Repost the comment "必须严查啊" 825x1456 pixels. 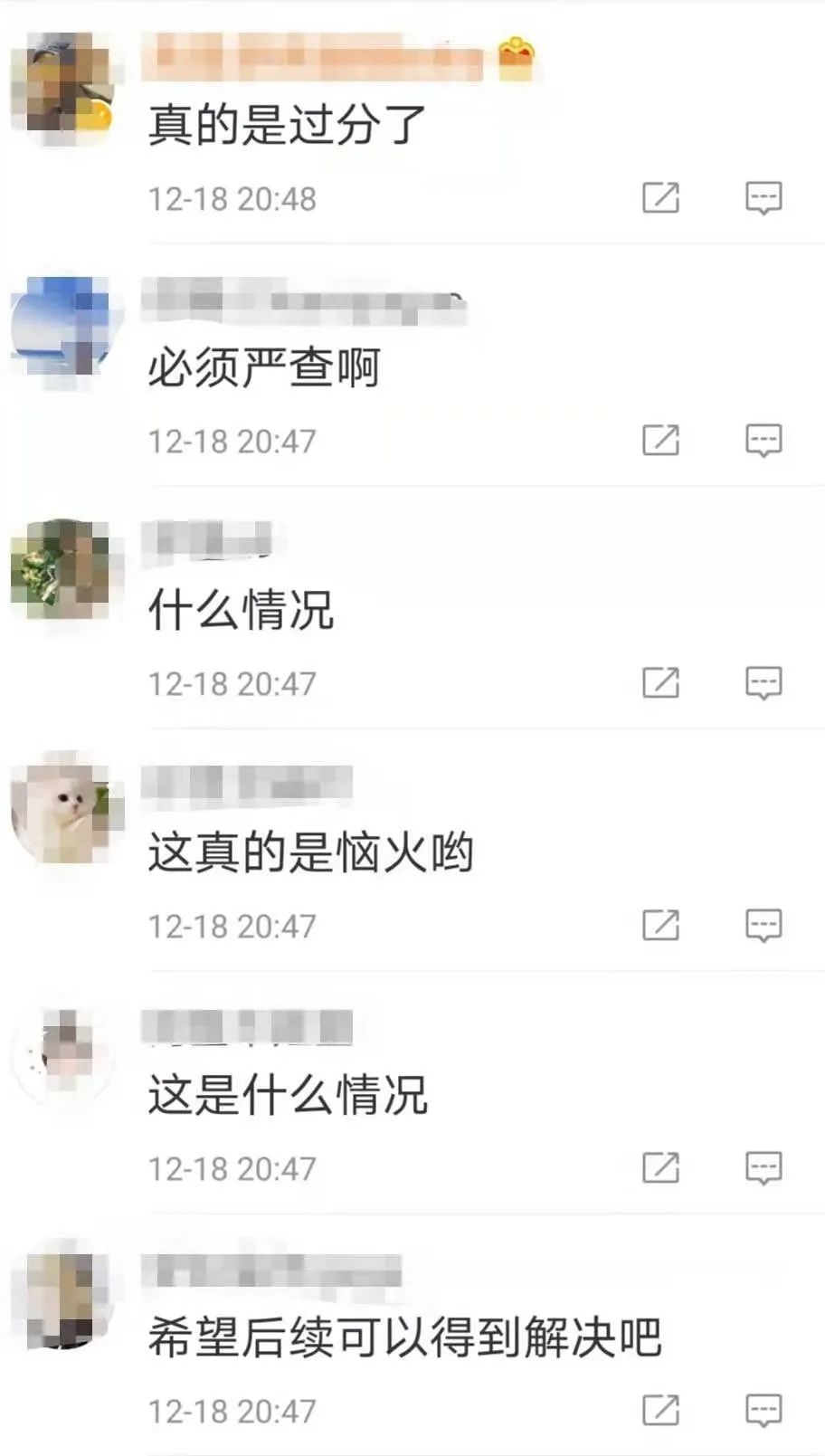click(660, 440)
